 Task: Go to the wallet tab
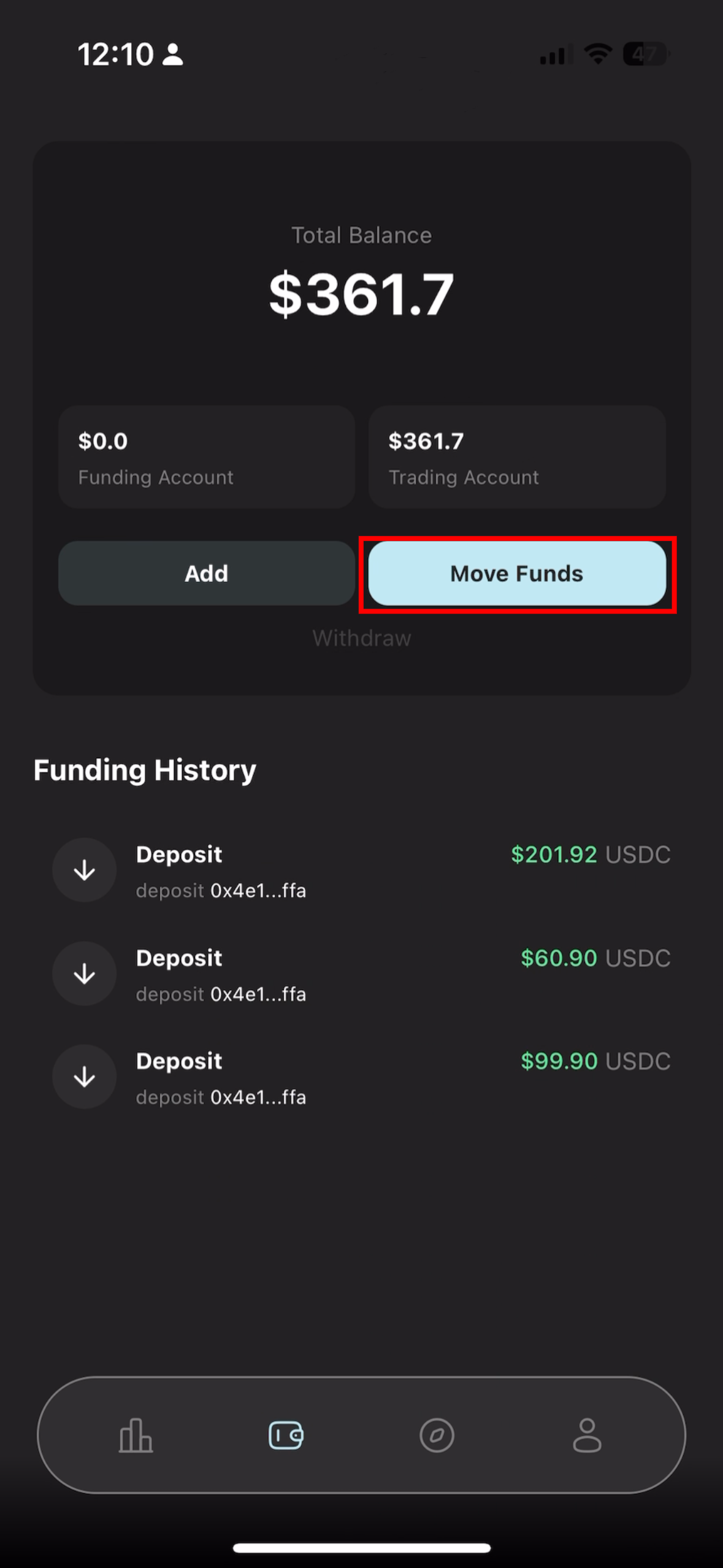click(286, 1435)
